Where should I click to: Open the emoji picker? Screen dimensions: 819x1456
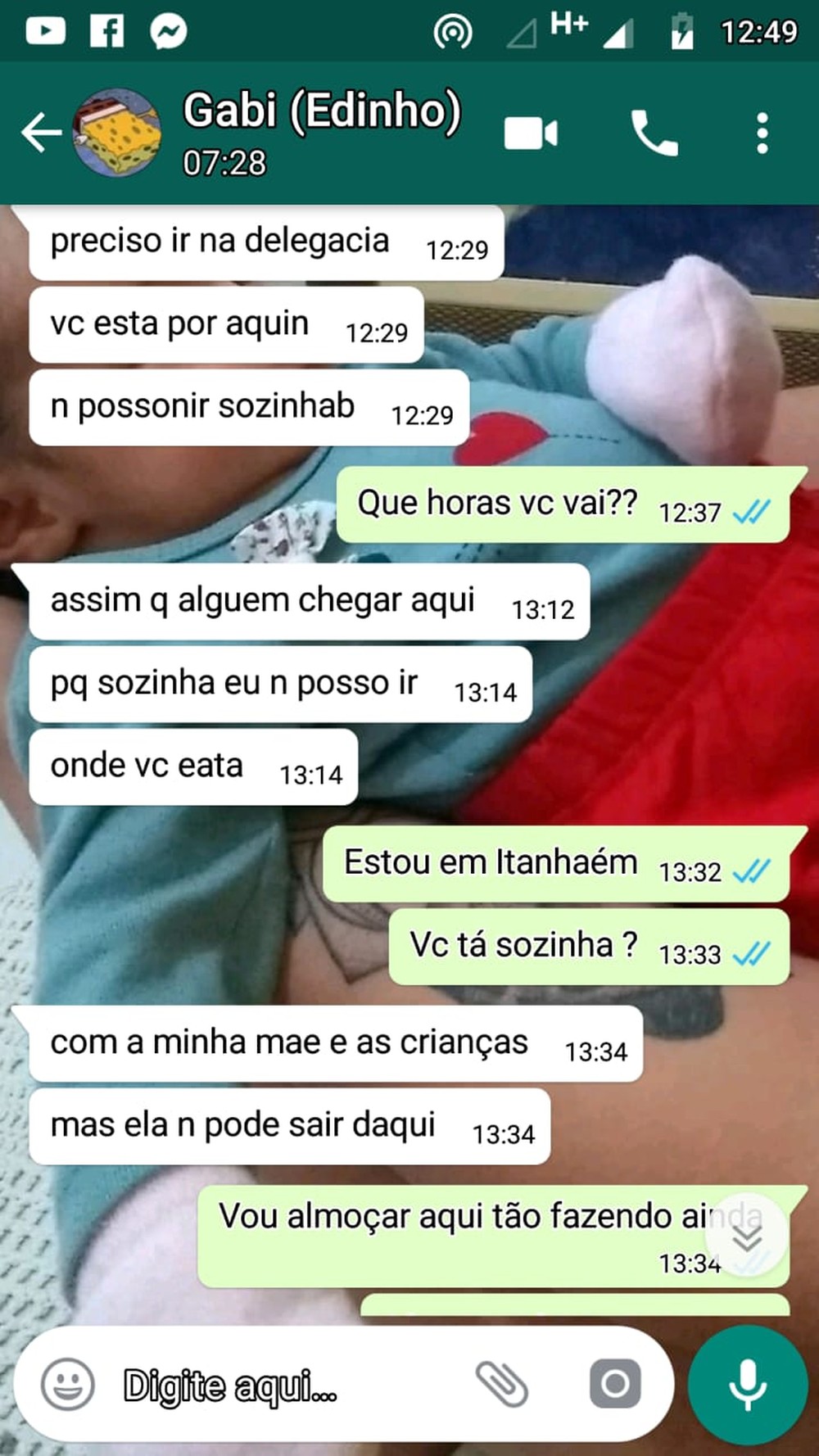pyautogui.click(x=68, y=1385)
